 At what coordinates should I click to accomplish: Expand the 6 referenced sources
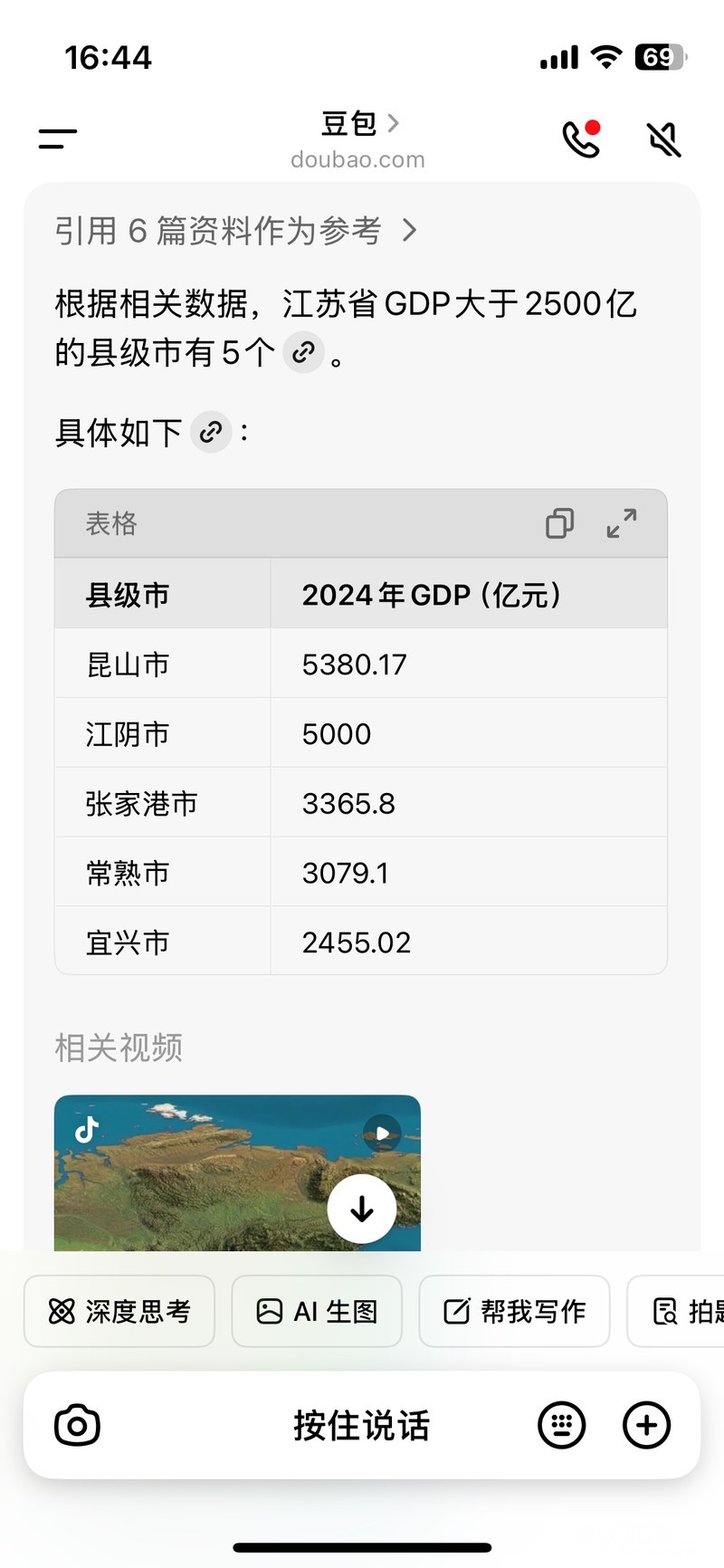point(235,231)
